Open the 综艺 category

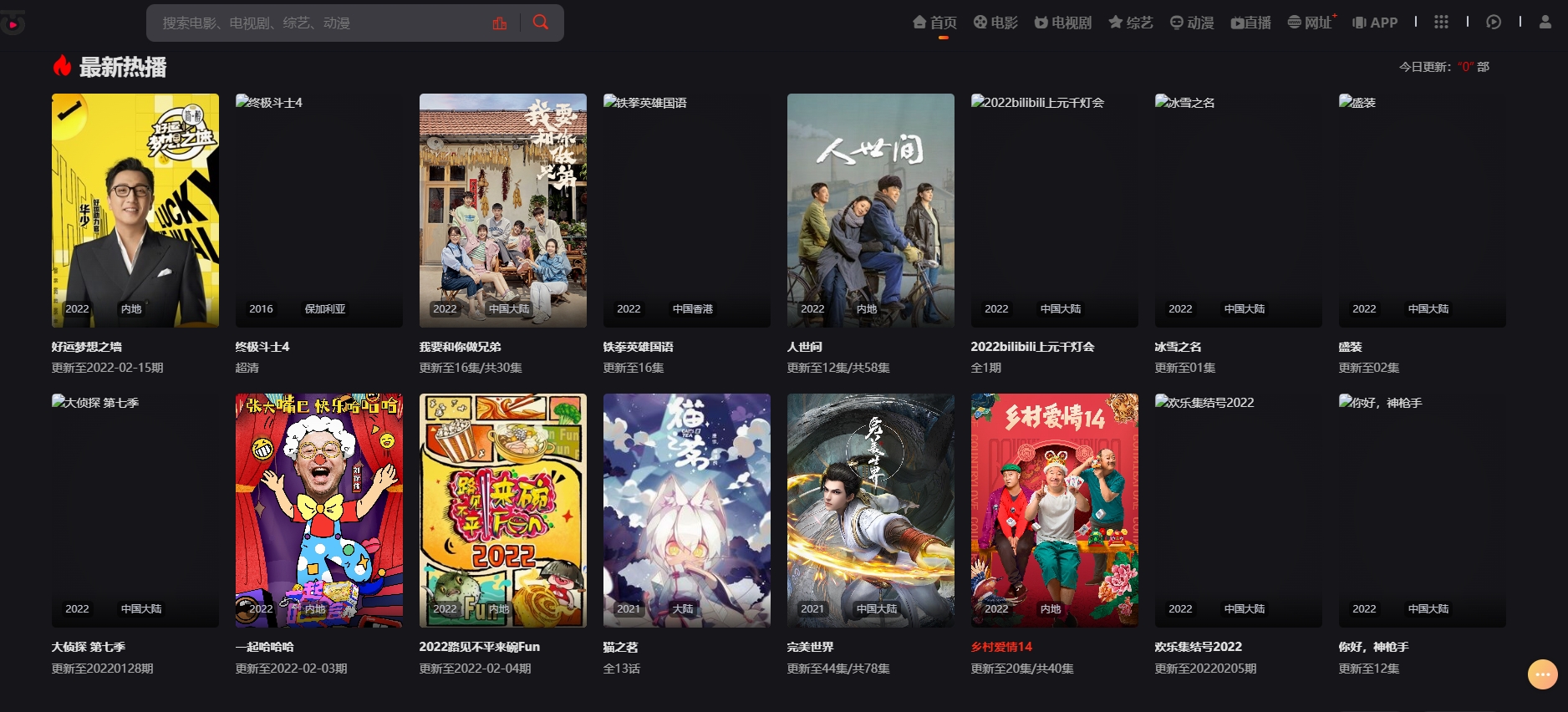pos(1131,23)
